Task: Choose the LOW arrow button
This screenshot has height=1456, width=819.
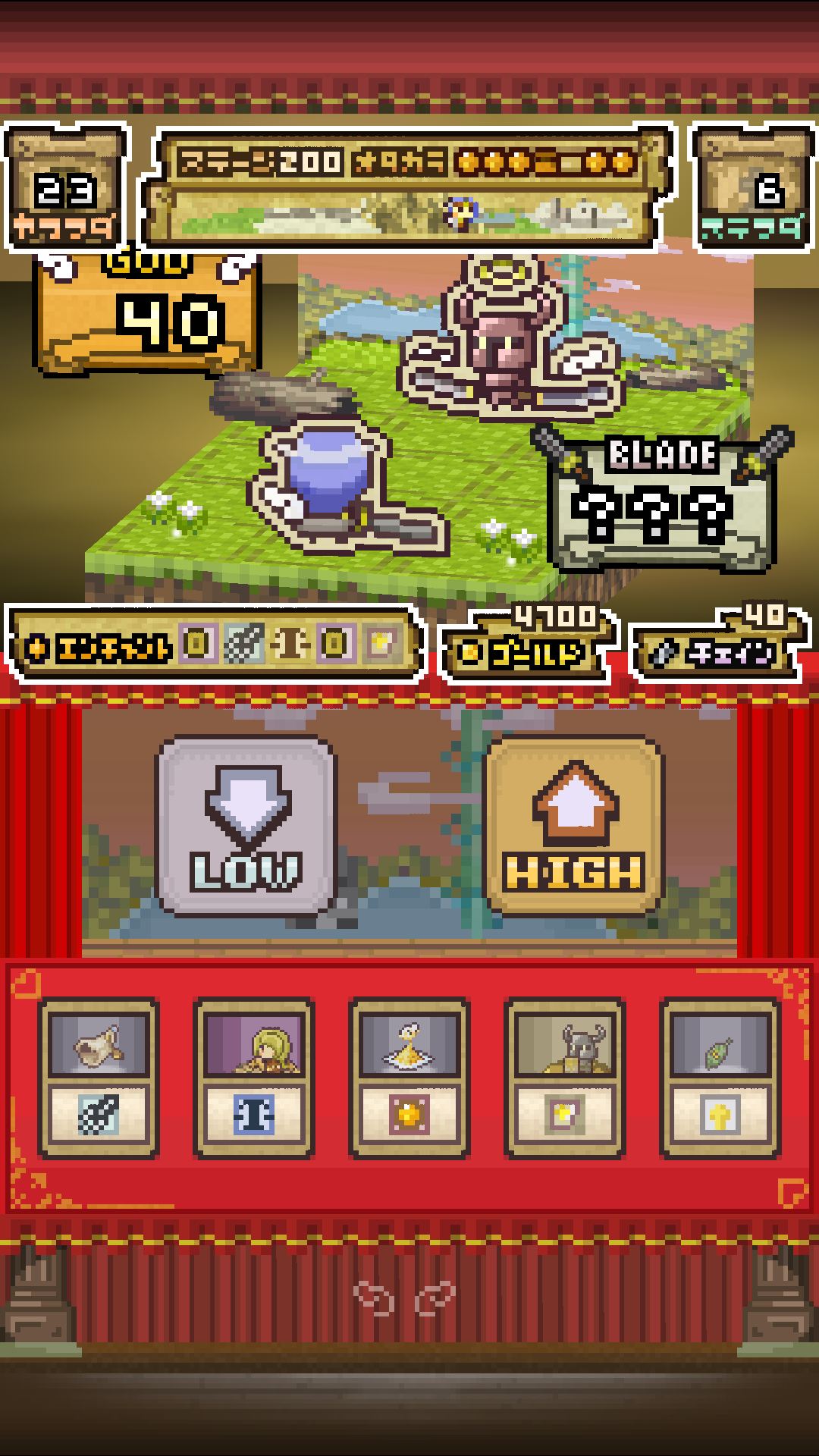Action: pyautogui.click(x=246, y=827)
